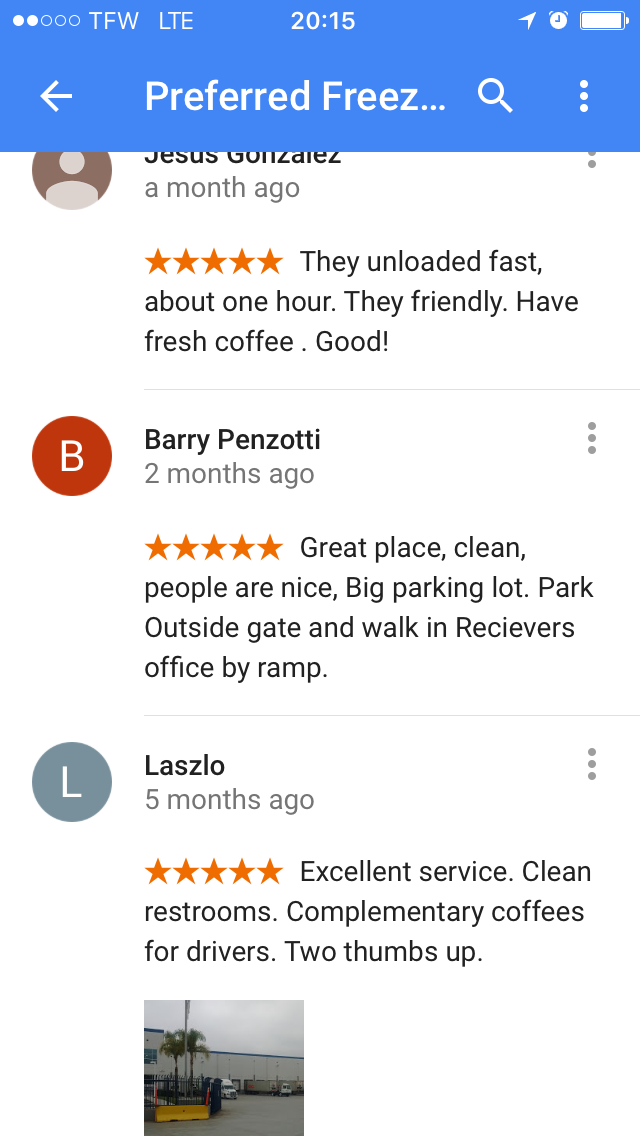
Task: Open Barry Penzotti's reviewer name
Action: coord(232,439)
